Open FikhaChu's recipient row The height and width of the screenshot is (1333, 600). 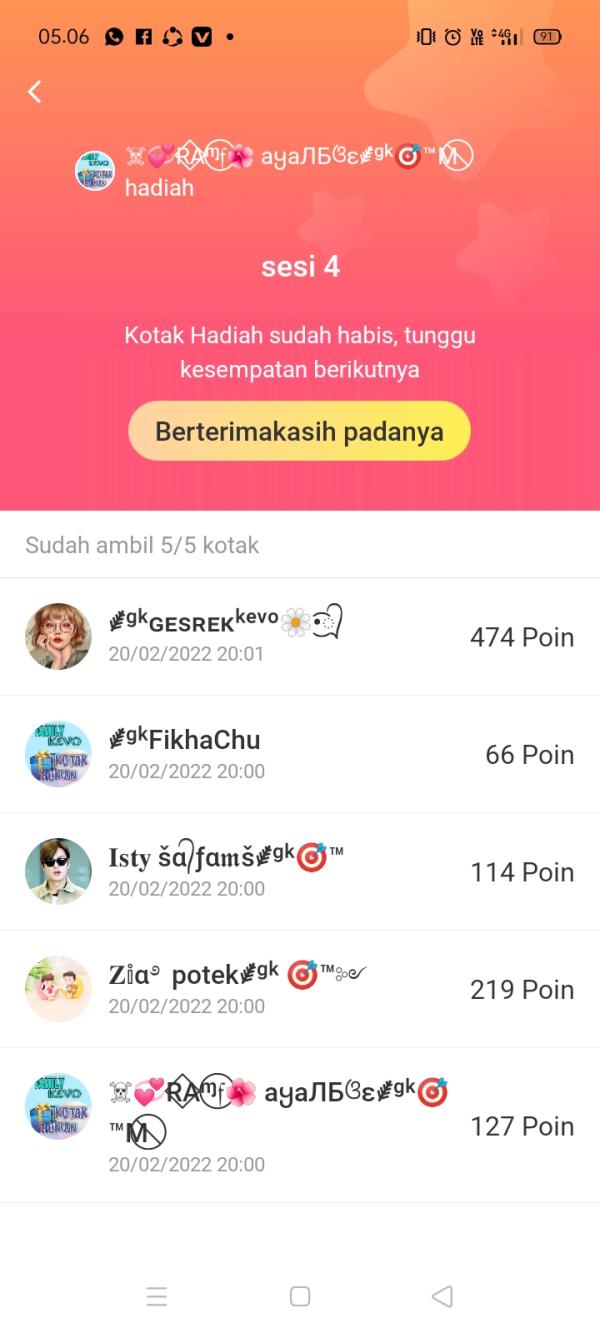pos(300,754)
